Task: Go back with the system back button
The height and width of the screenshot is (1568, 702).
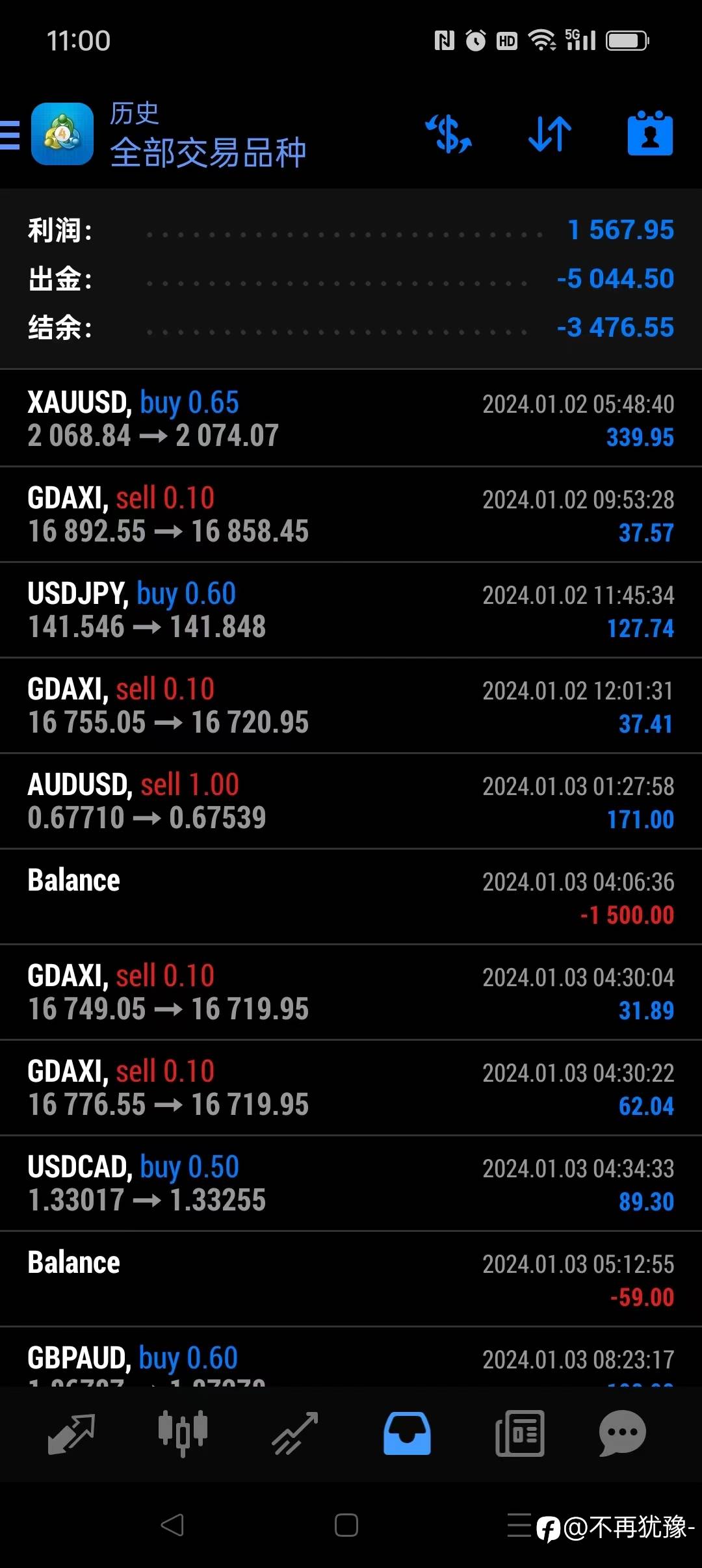Action: (173, 1525)
